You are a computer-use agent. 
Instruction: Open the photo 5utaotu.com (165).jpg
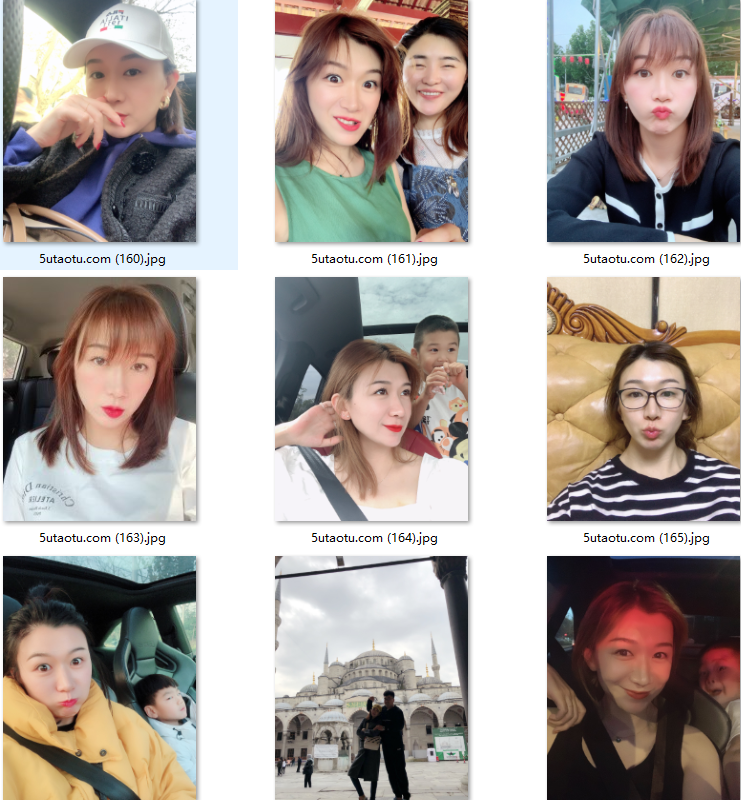point(643,399)
